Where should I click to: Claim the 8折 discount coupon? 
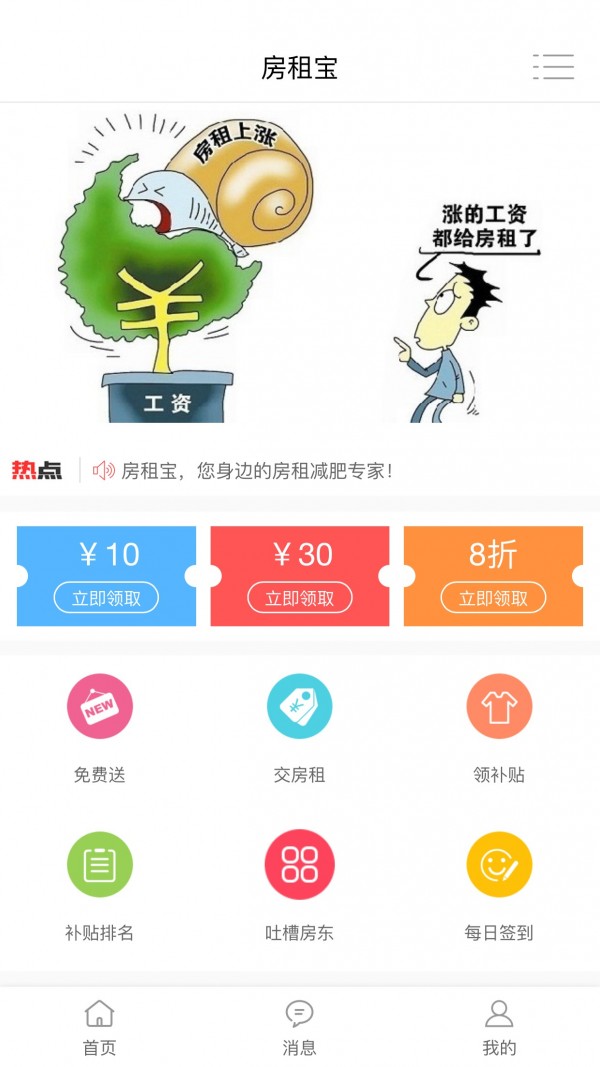493,598
